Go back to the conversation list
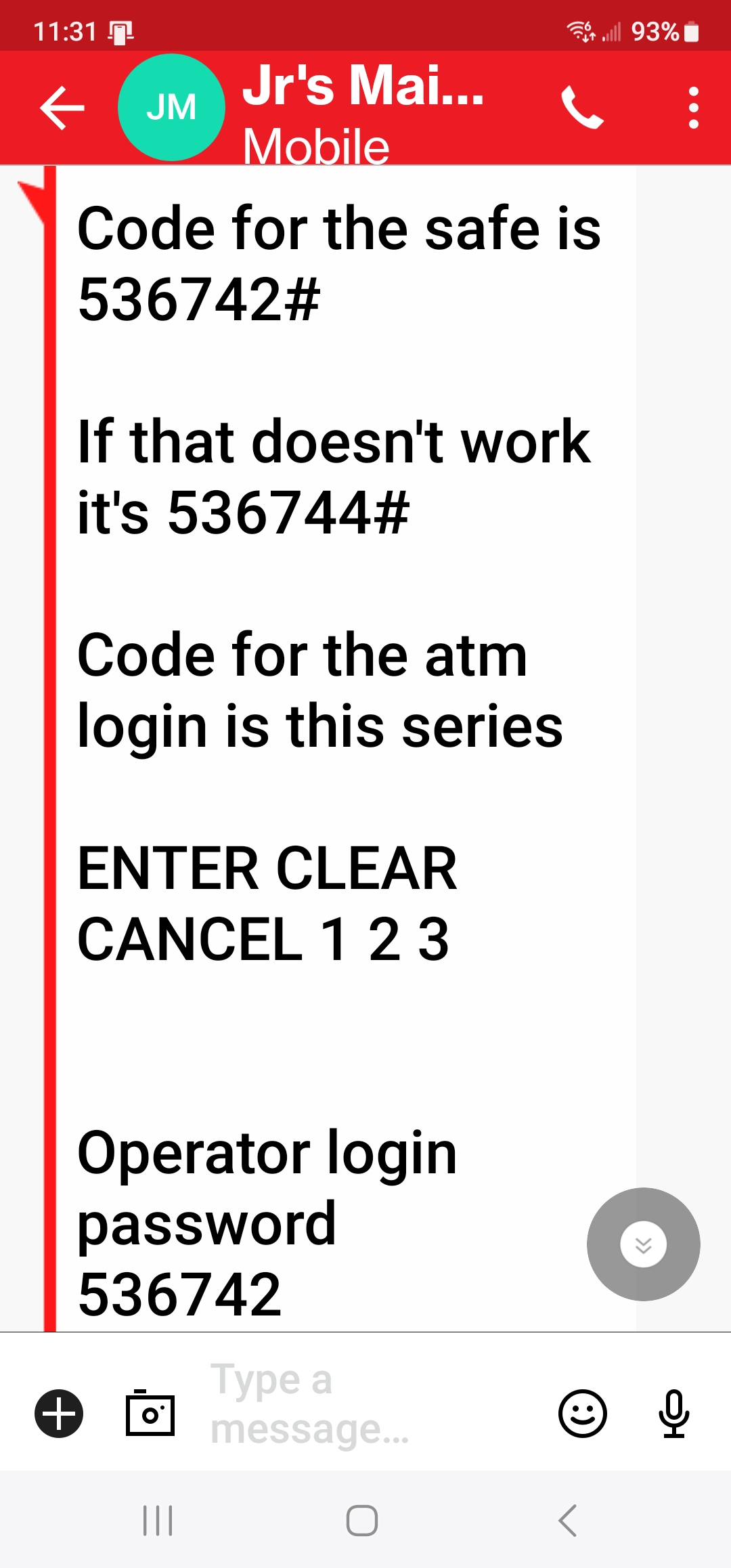Image resolution: width=731 pixels, height=1568 pixels. pyautogui.click(x=62, y=108)
